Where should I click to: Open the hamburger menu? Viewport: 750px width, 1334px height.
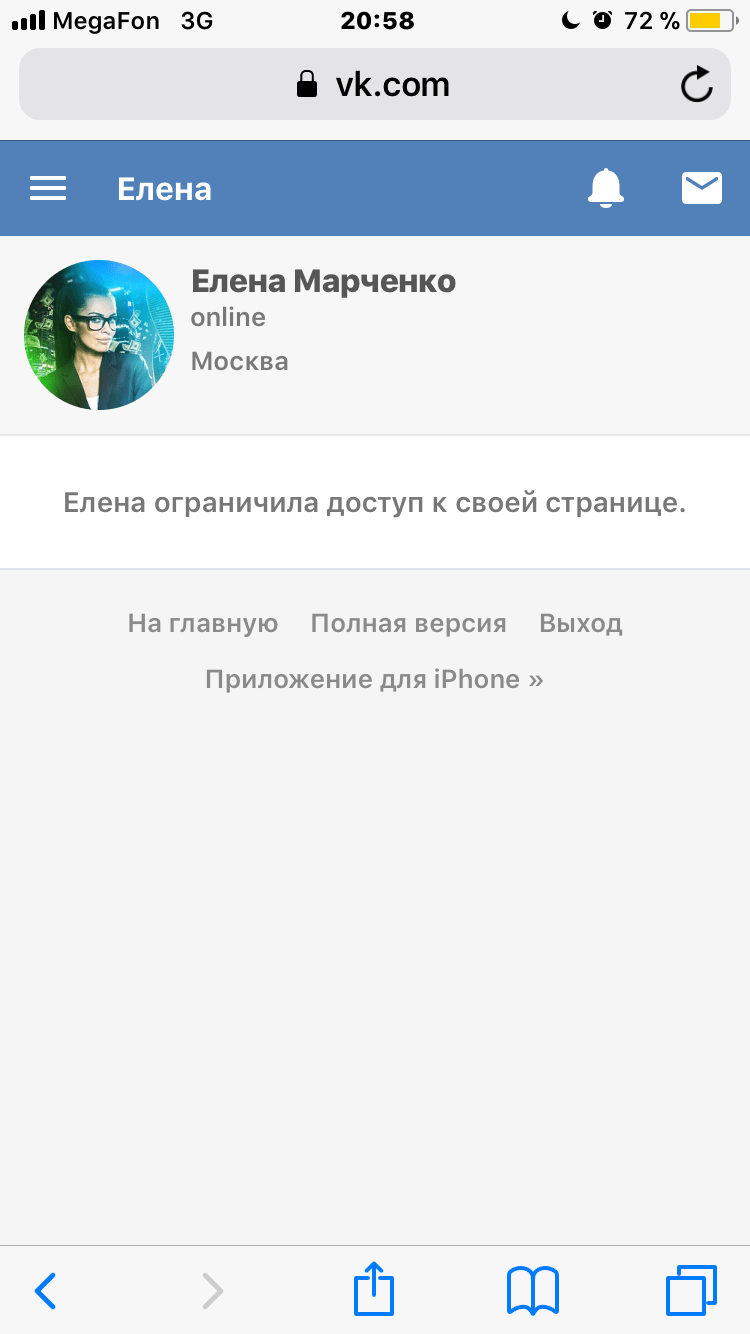tap(48, 188)
